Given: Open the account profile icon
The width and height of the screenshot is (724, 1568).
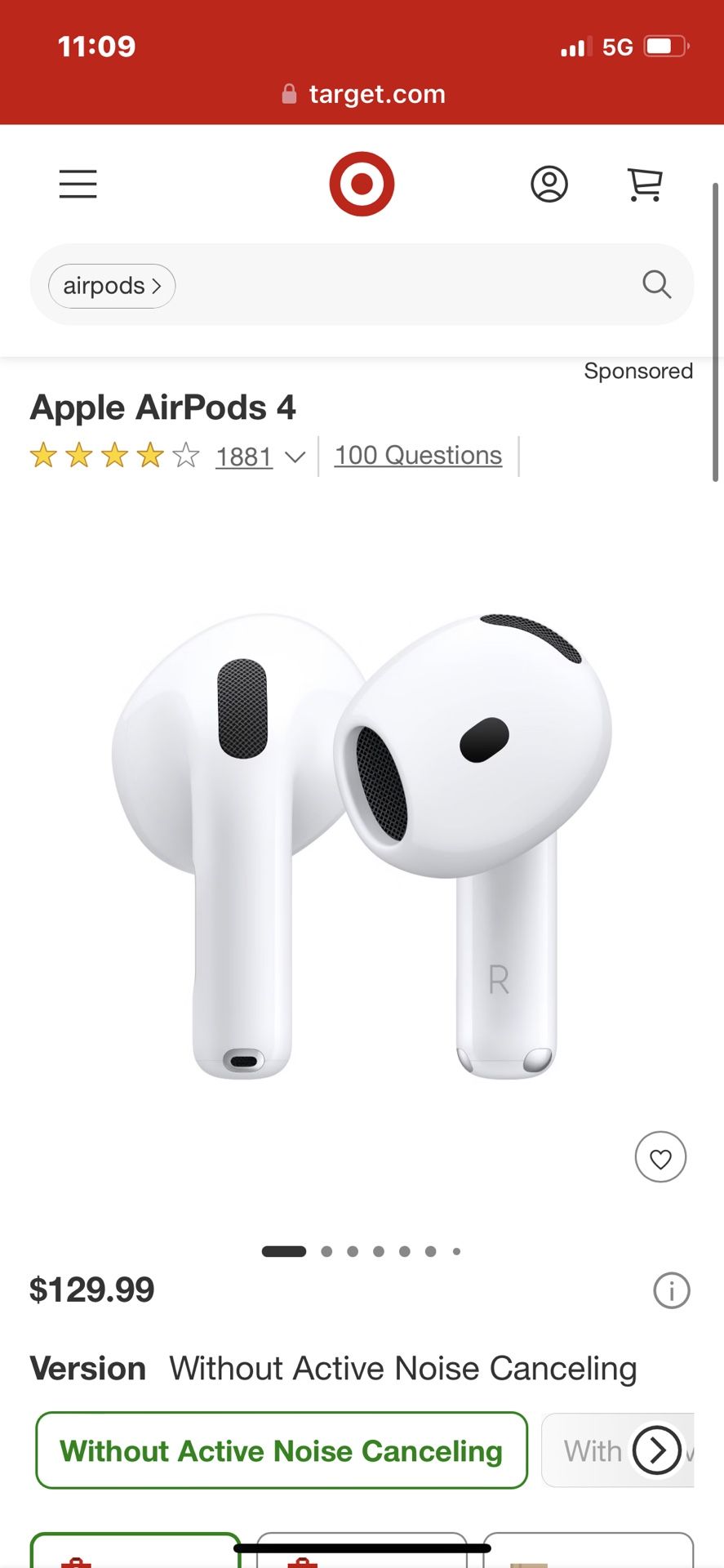Looking at the screenshot, I should 549,184.
